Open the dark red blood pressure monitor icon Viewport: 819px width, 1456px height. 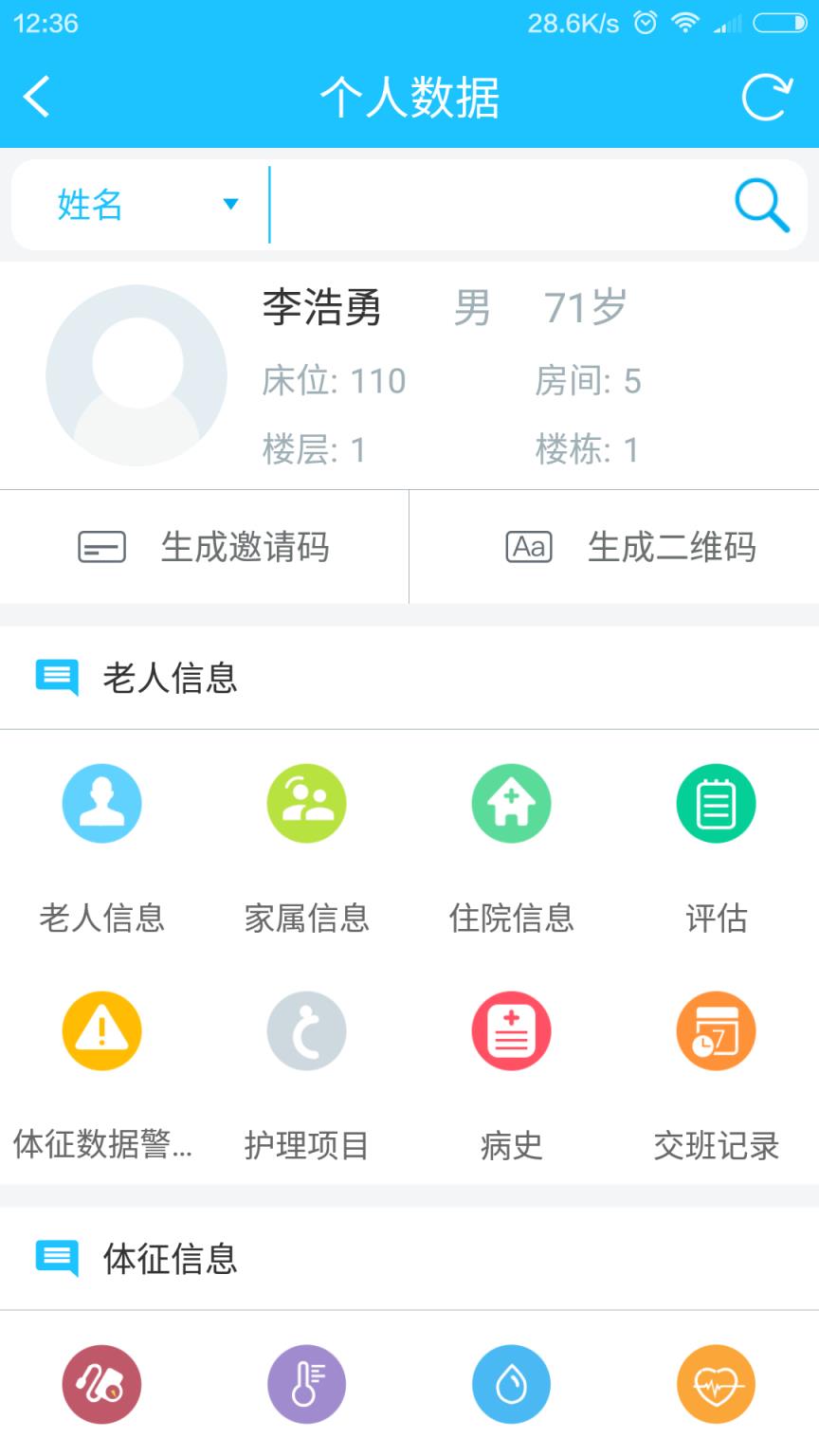101,1384
